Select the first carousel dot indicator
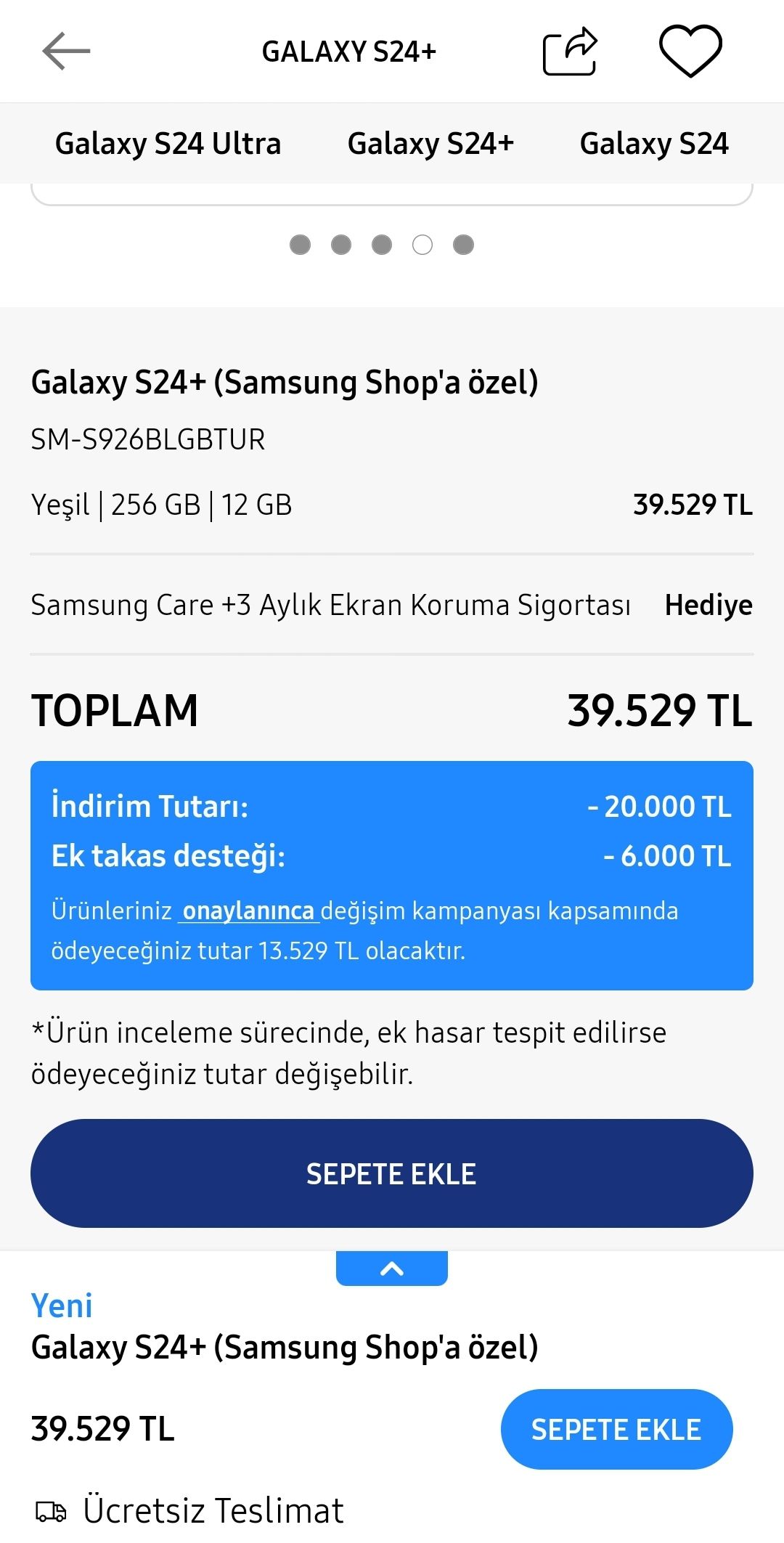 (301, 245)
